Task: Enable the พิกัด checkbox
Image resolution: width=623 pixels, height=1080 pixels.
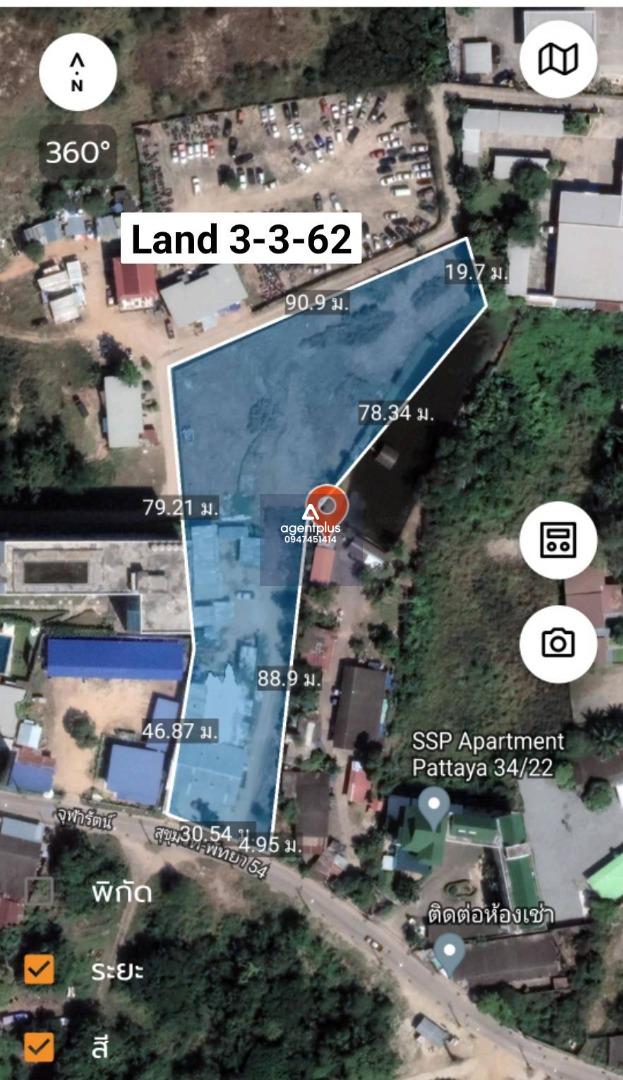Action: coord(39,890)
